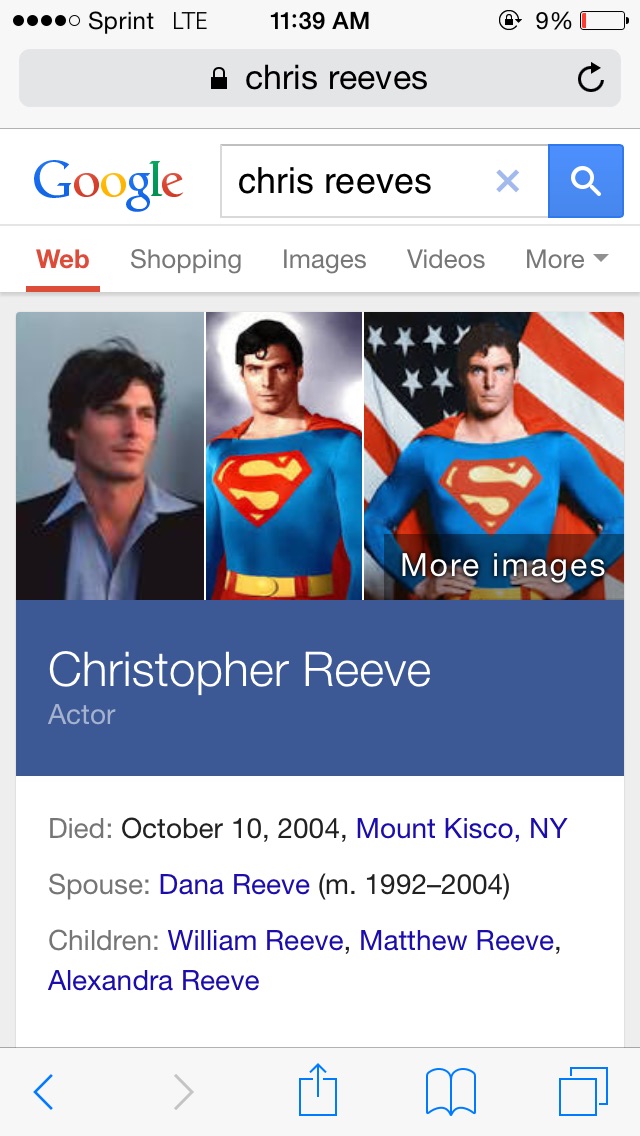The image size is (640, 1136).
Task: Clear the search query text
Action: (508, 181)
